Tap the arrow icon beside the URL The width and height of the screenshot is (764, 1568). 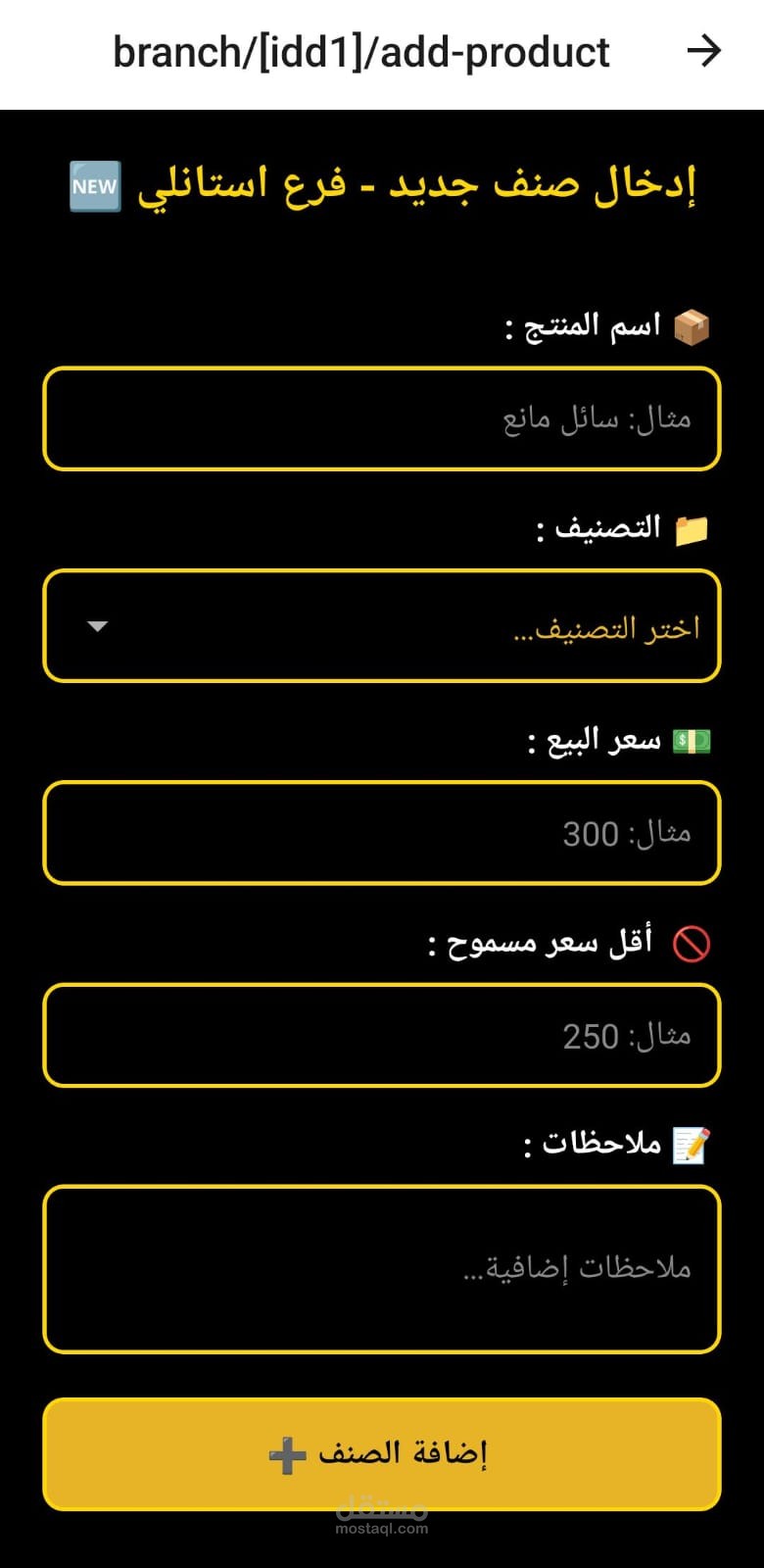coord(703,51)
